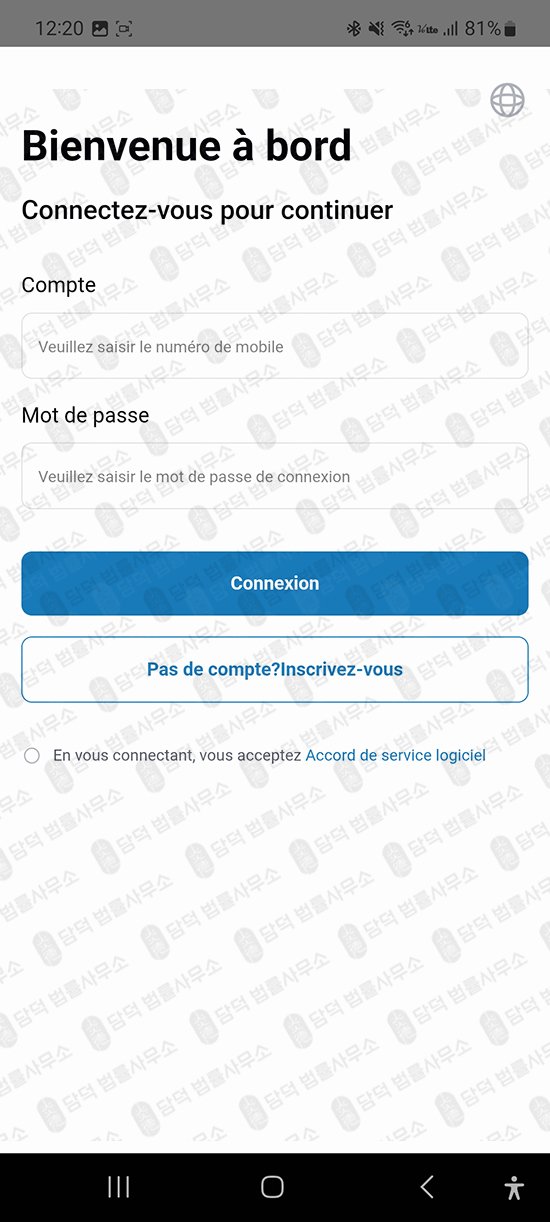Tick the service agreement acceptance checkbox
The image size is (550, 1222).
(x=32, y=756)
